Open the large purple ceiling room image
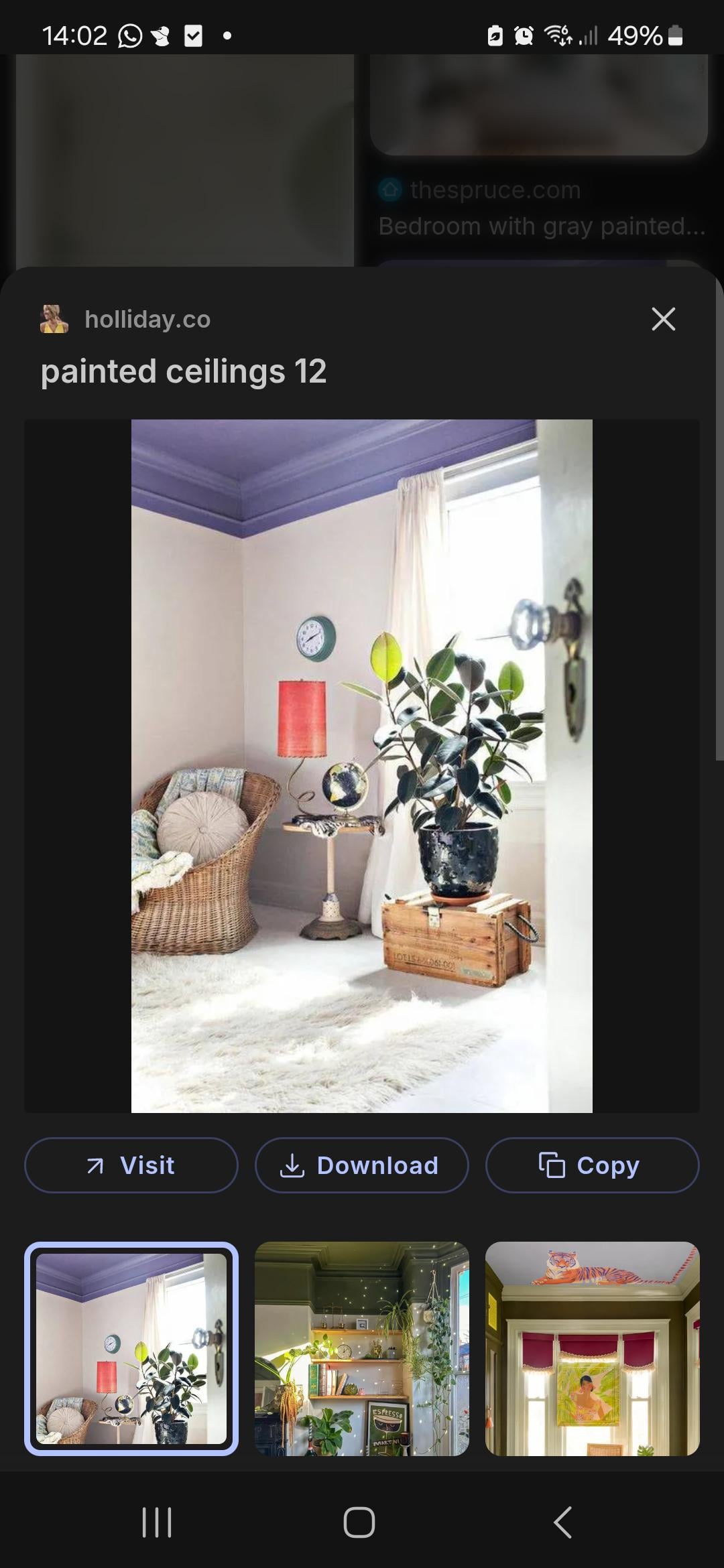 pyautogui.click(x=361, y=766)
